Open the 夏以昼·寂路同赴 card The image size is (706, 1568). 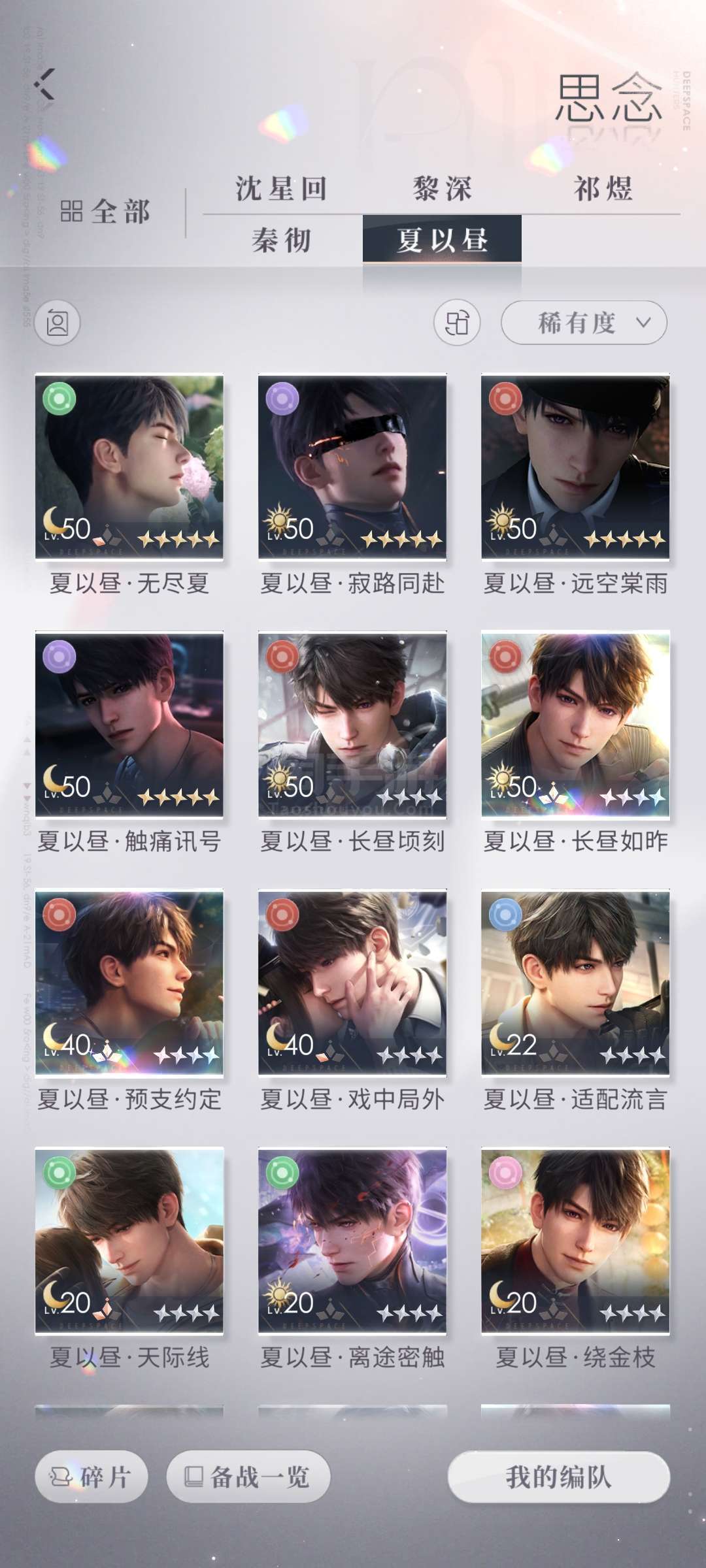click(x=352, y=466)
